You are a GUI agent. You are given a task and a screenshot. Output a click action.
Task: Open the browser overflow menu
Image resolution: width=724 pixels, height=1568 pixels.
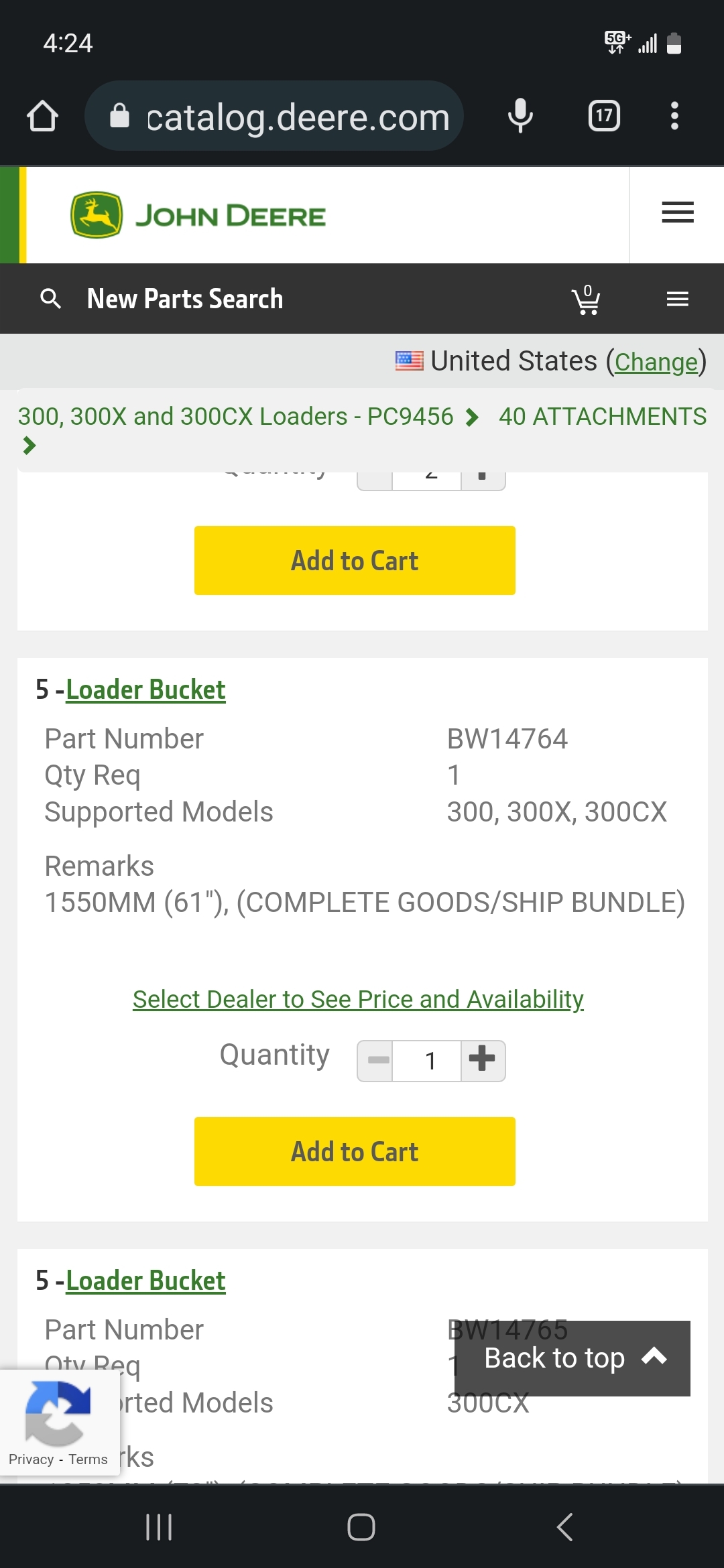(674, 116)
